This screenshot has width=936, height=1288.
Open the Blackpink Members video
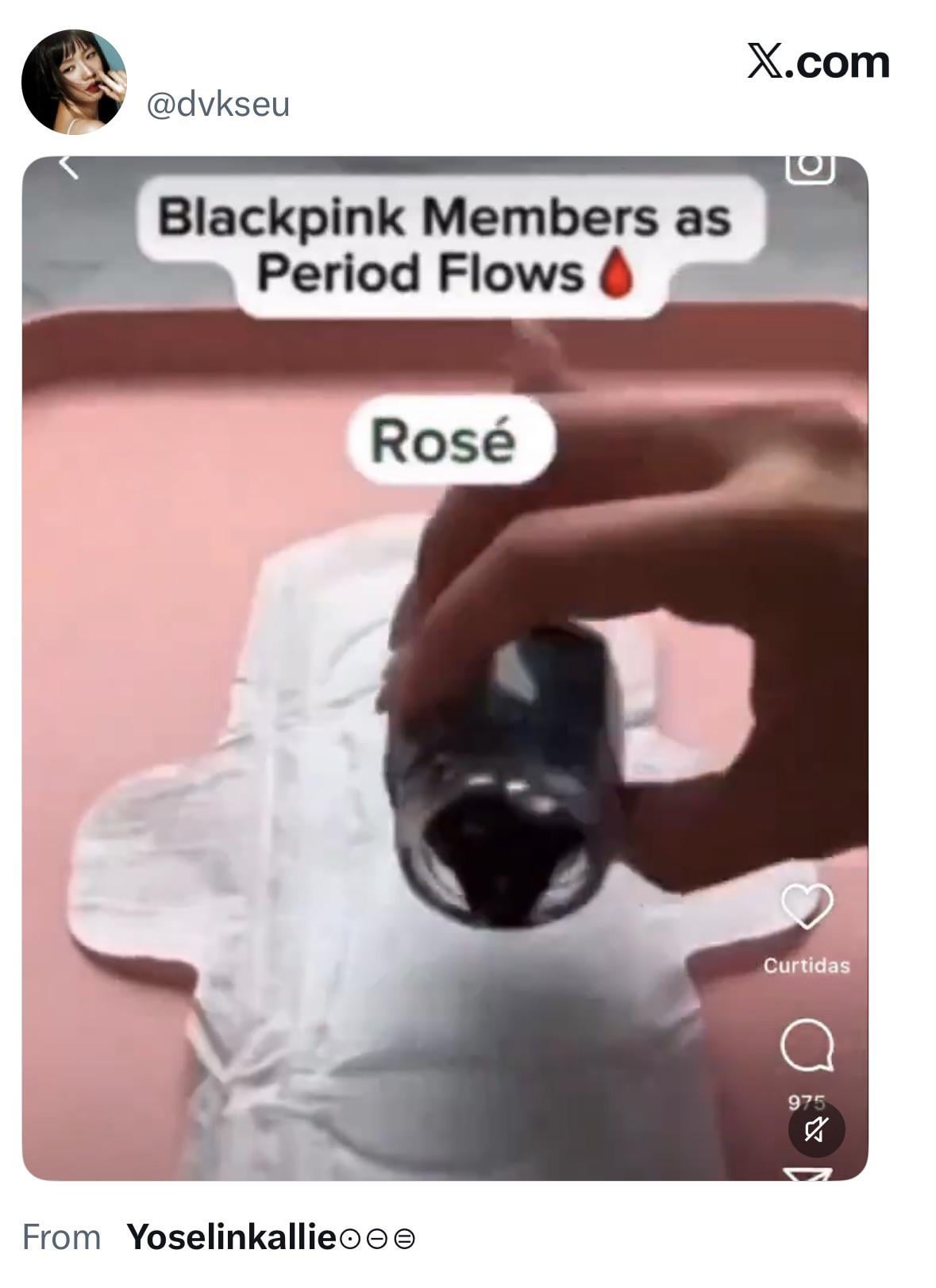(445, 667)
